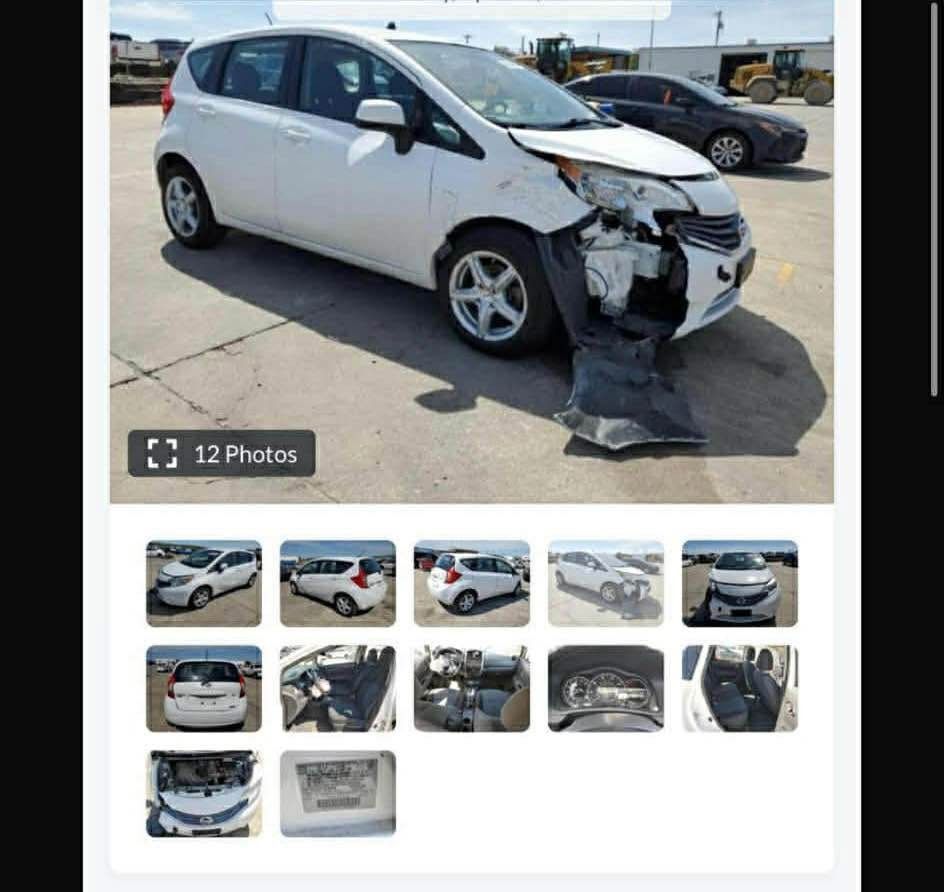Select the driver seat interior thumbnail
This screenshot has width=944, height=892.
coord(338,688)
